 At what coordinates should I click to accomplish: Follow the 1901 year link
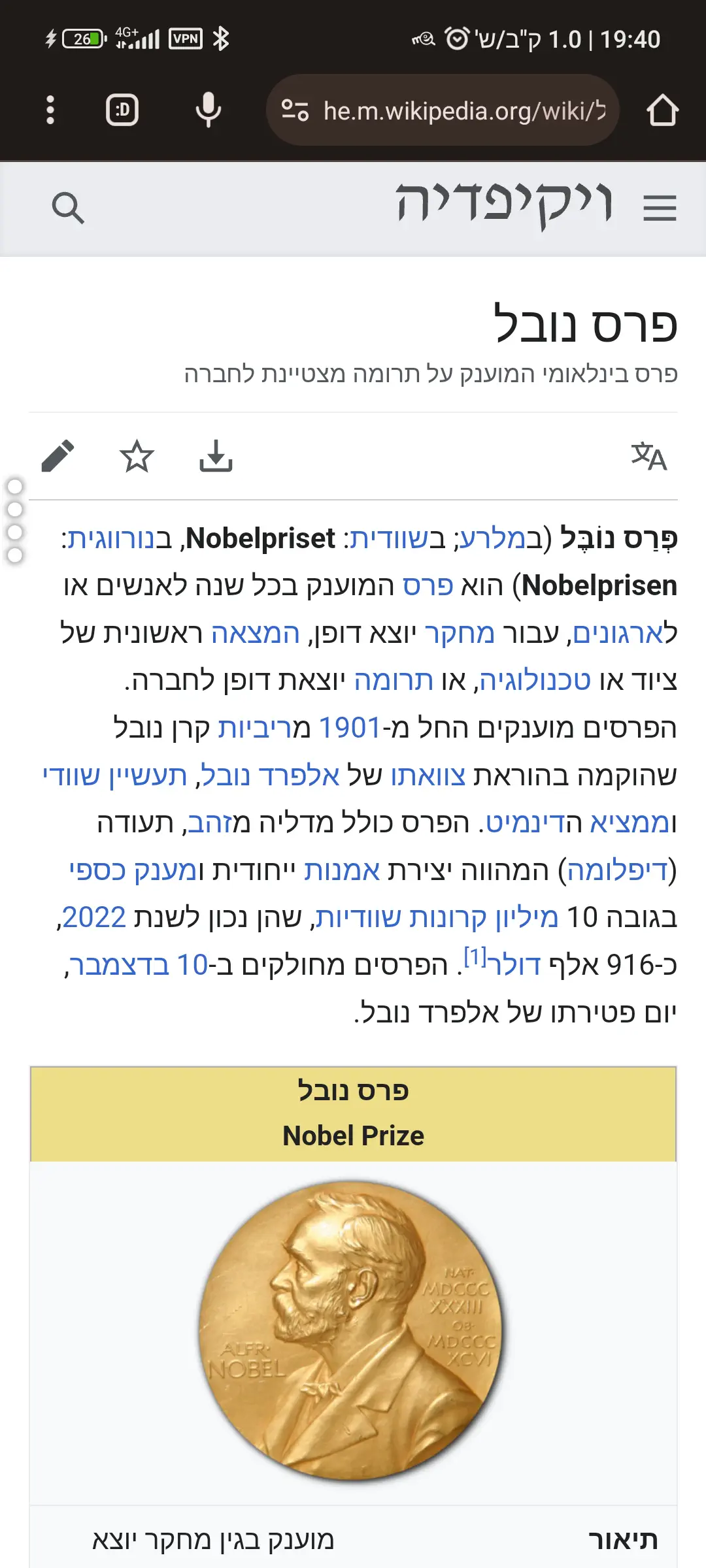[x=349, y=728]
